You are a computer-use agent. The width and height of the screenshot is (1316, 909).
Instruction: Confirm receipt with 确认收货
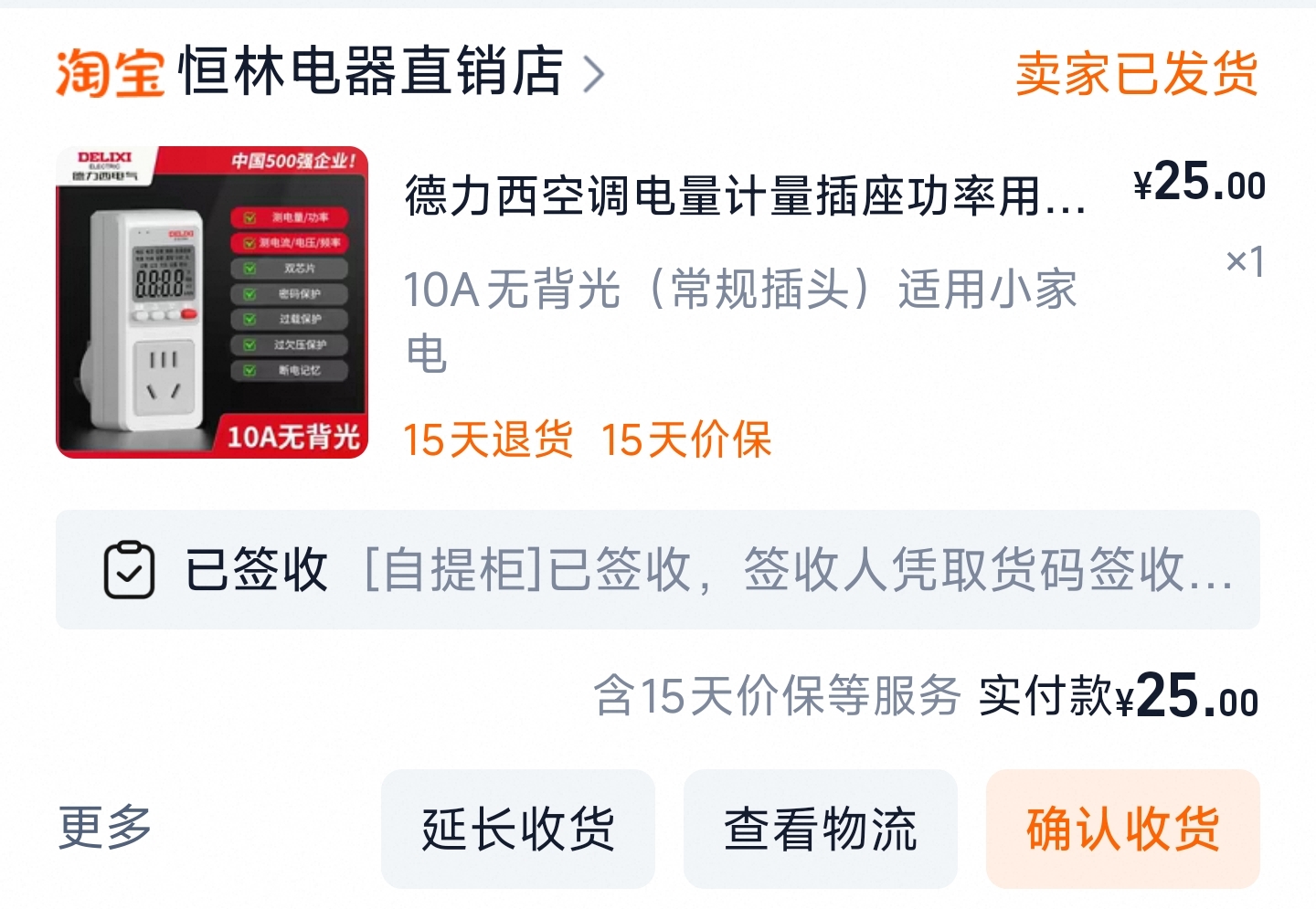[1122, 829]
